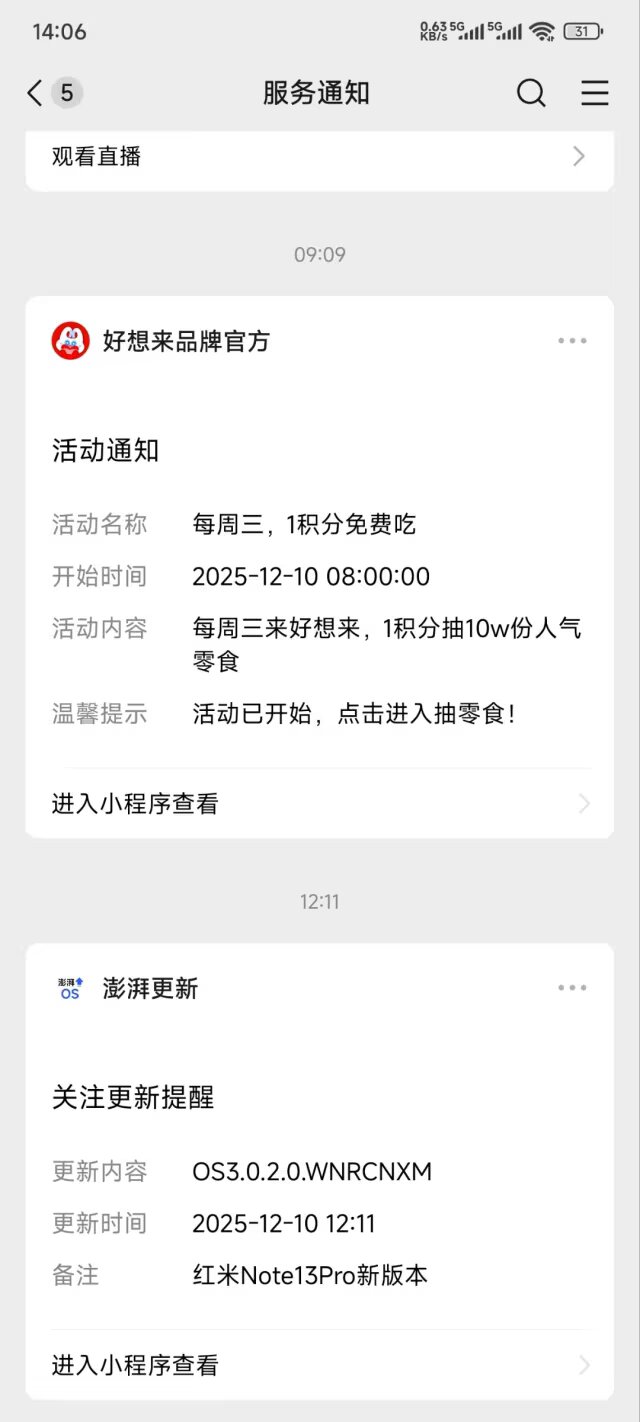Open more options for 澎湃更新
This screenshot has height=1422, width=640.
[572, 988]
